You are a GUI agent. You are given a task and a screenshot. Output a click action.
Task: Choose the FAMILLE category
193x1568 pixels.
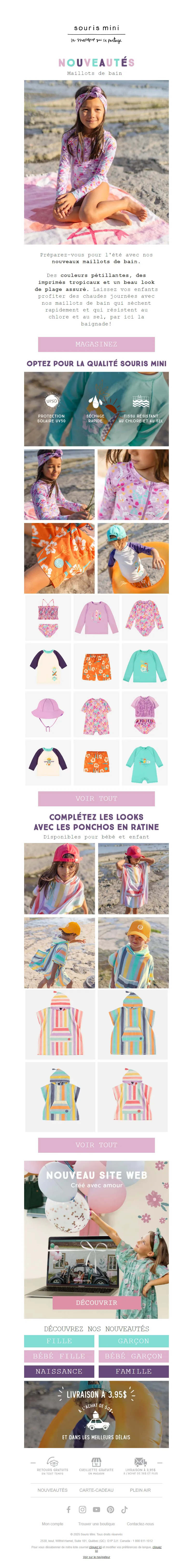133,1371
